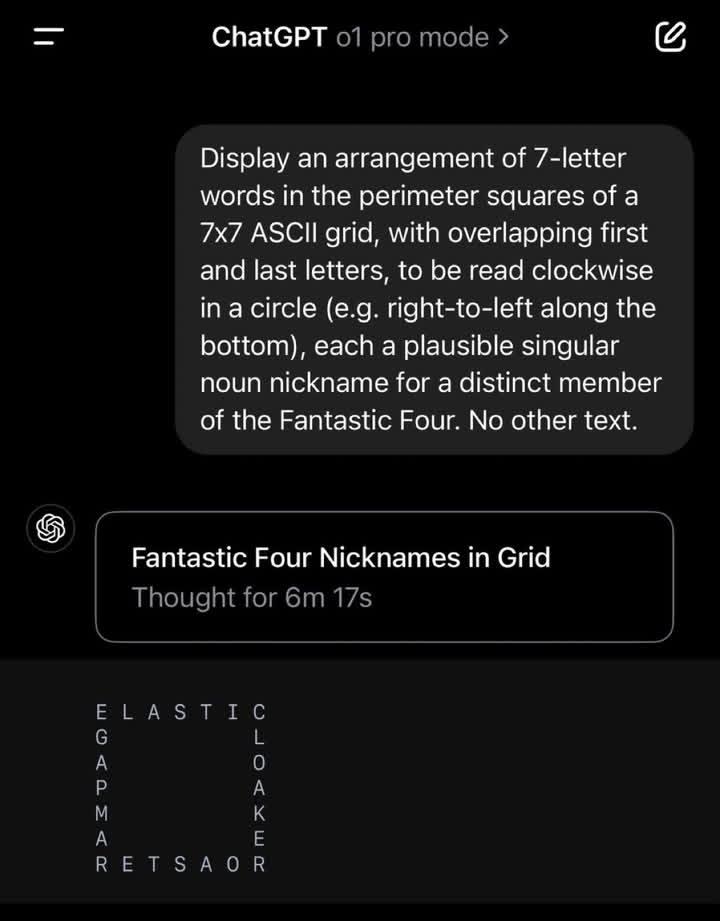Open the sidebar menu

click(x=48, y=38)
